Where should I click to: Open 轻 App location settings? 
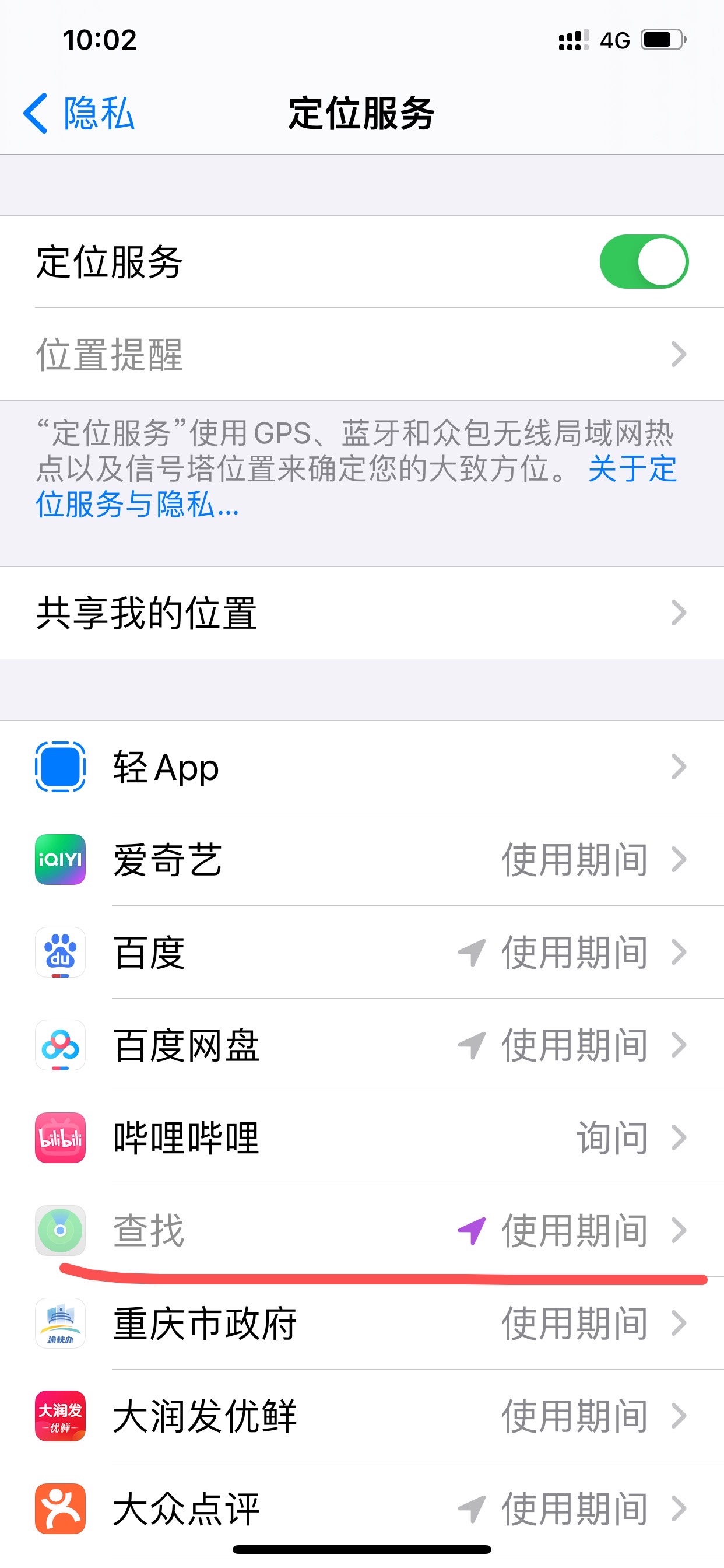(361, 767)
